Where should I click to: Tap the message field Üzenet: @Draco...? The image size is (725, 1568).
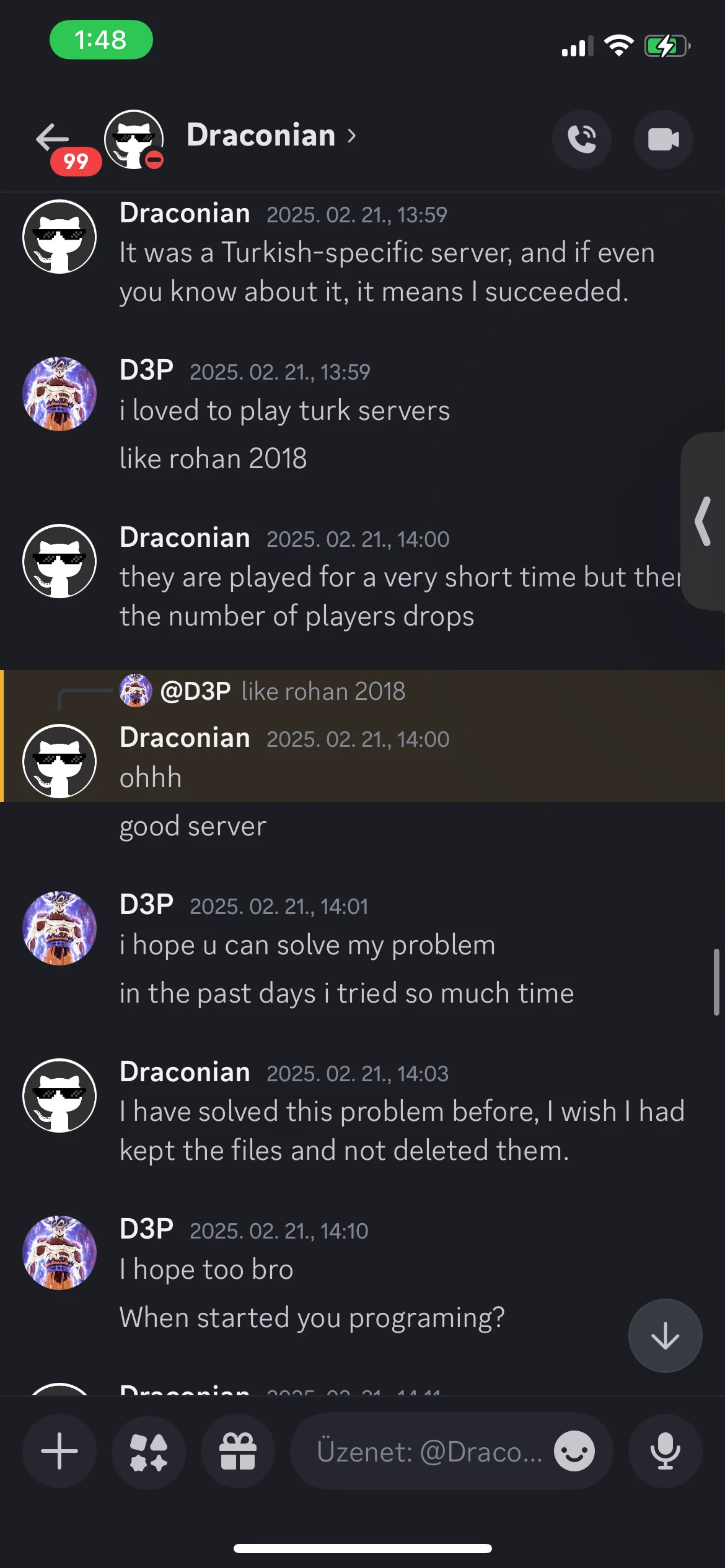429,1451
